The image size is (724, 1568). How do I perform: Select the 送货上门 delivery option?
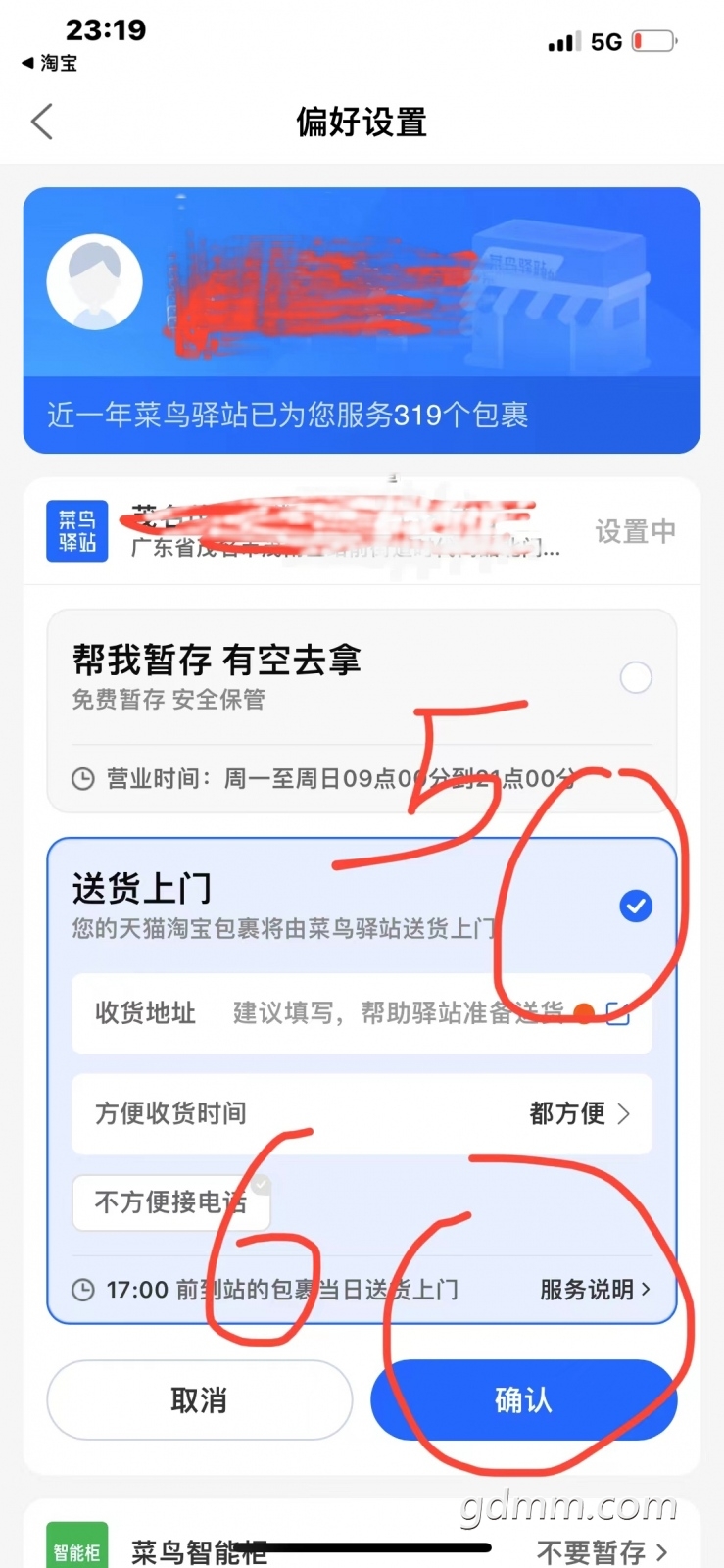click(x=636, y=906)
